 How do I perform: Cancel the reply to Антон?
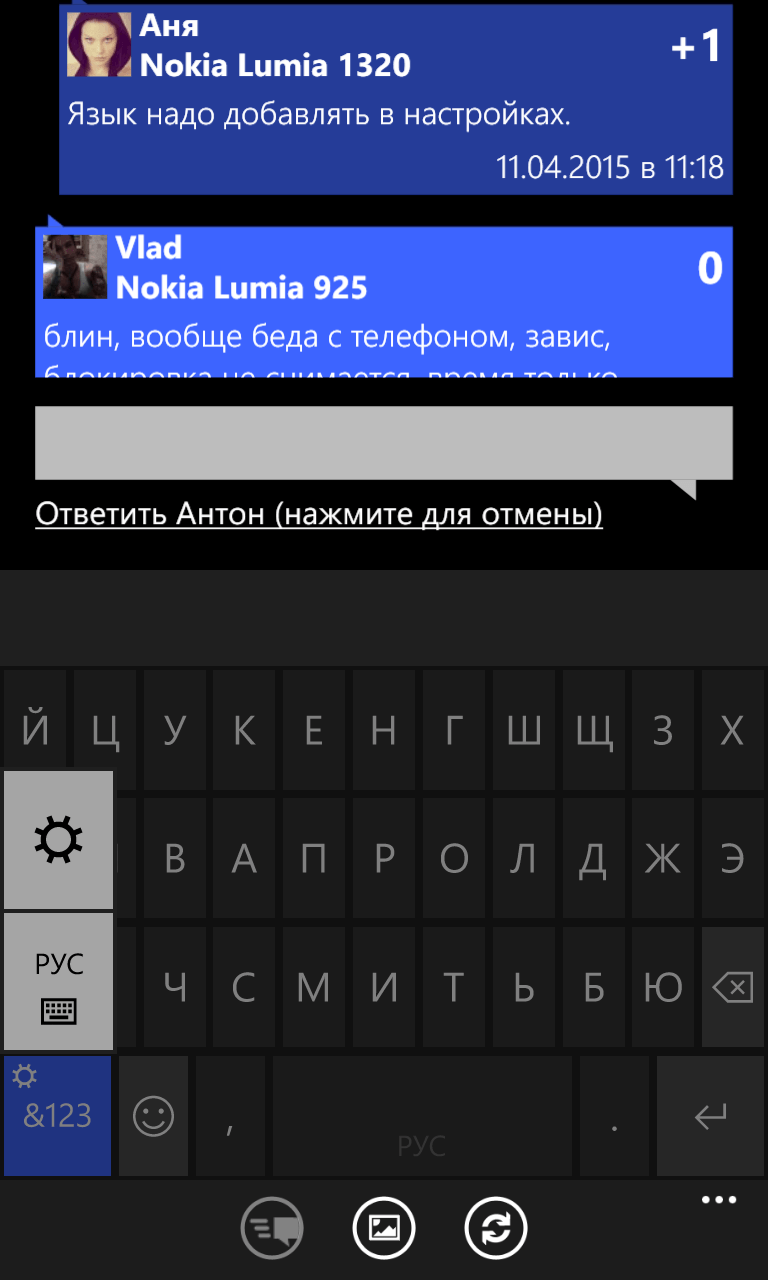click(x=319, y=514)
